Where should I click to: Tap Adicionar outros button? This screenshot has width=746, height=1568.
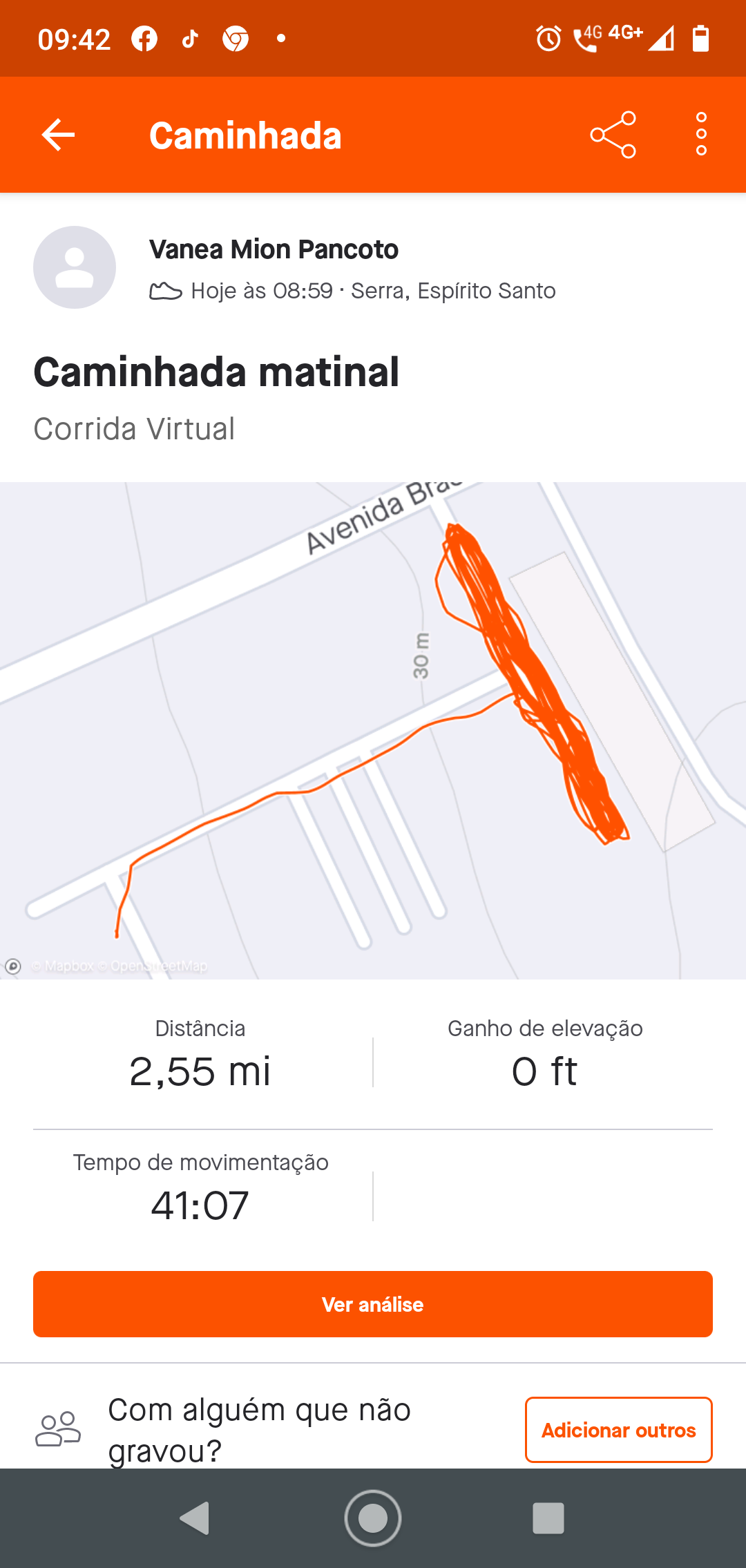pyautogui.click(x=619, y=1430)
